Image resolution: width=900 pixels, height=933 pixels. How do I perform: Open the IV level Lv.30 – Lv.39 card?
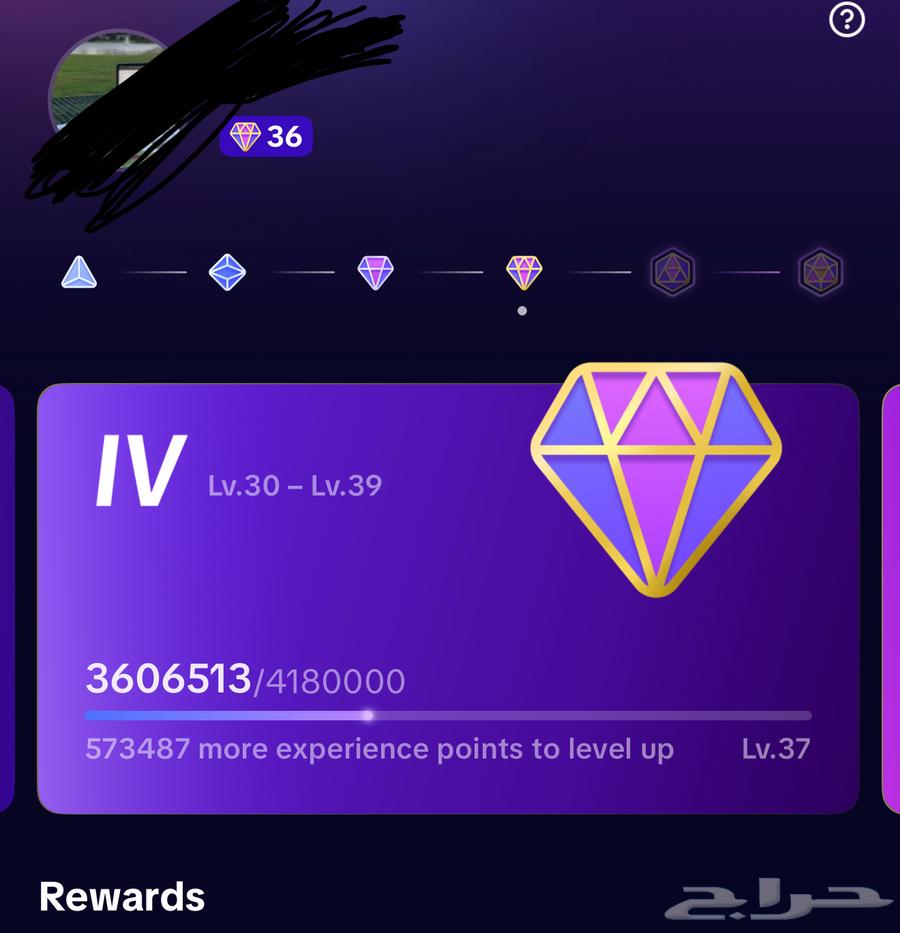448,598
